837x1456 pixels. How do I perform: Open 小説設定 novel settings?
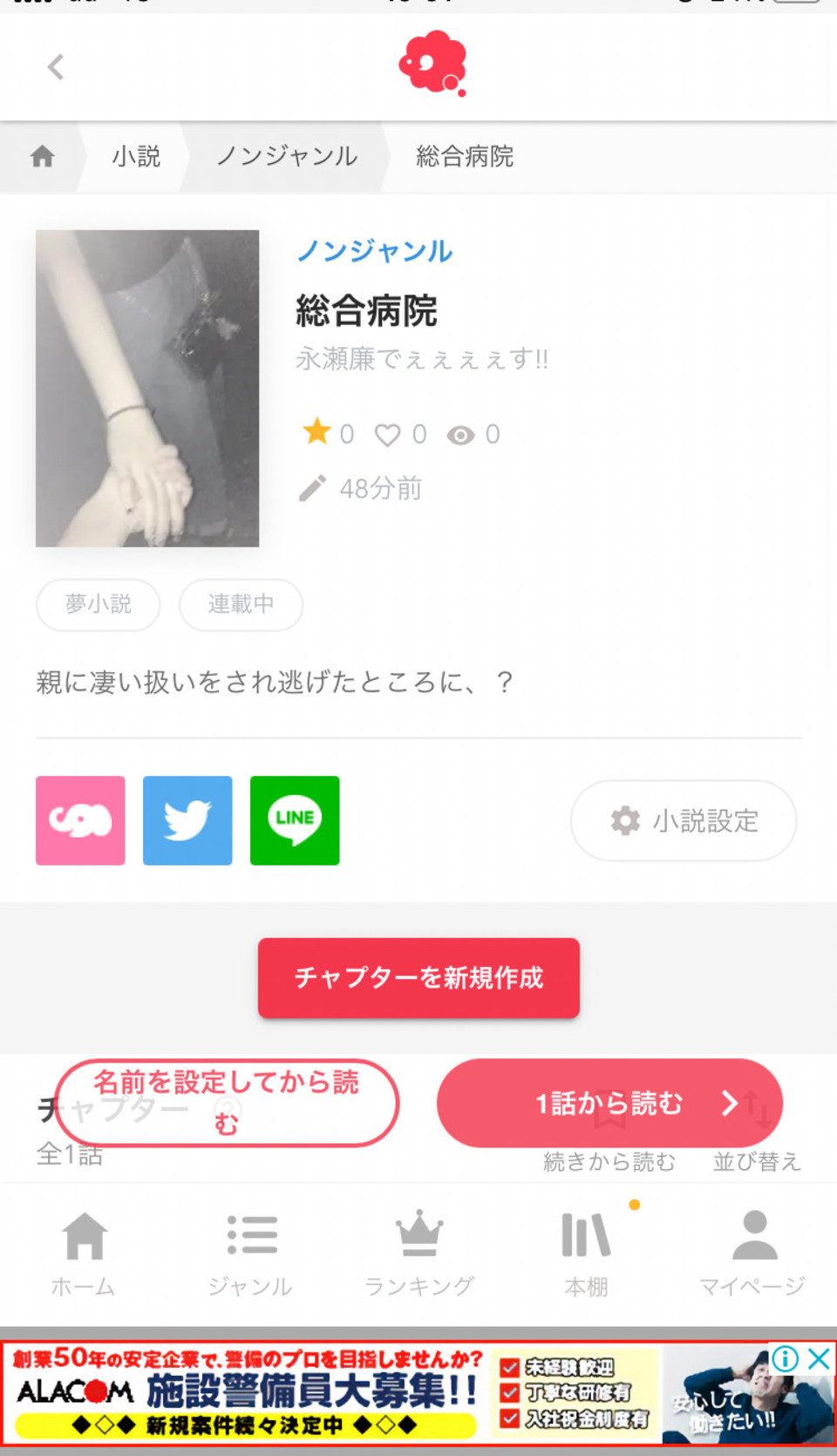click(x=684, y=820)
